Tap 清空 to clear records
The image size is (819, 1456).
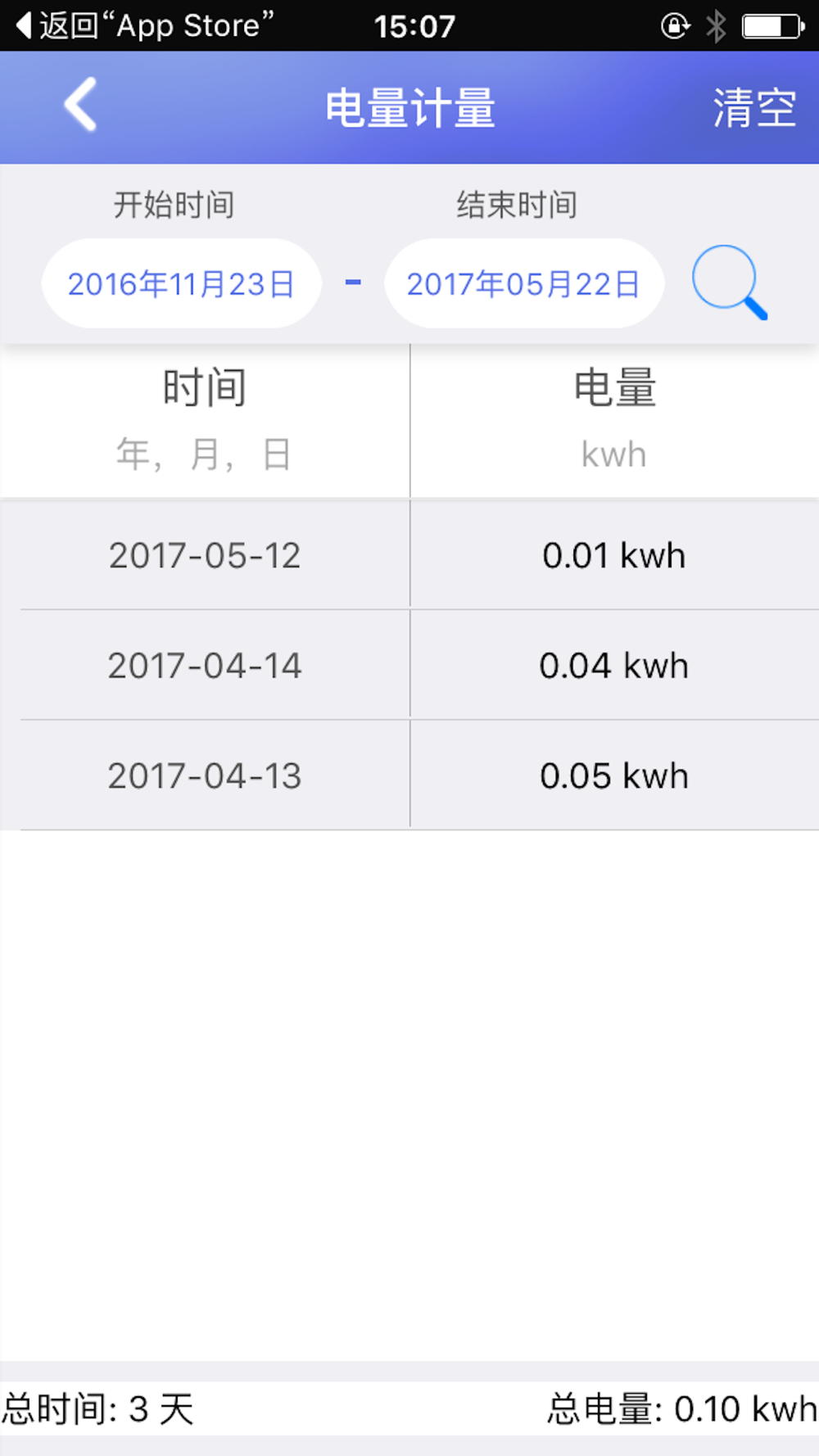coord(753,107)
